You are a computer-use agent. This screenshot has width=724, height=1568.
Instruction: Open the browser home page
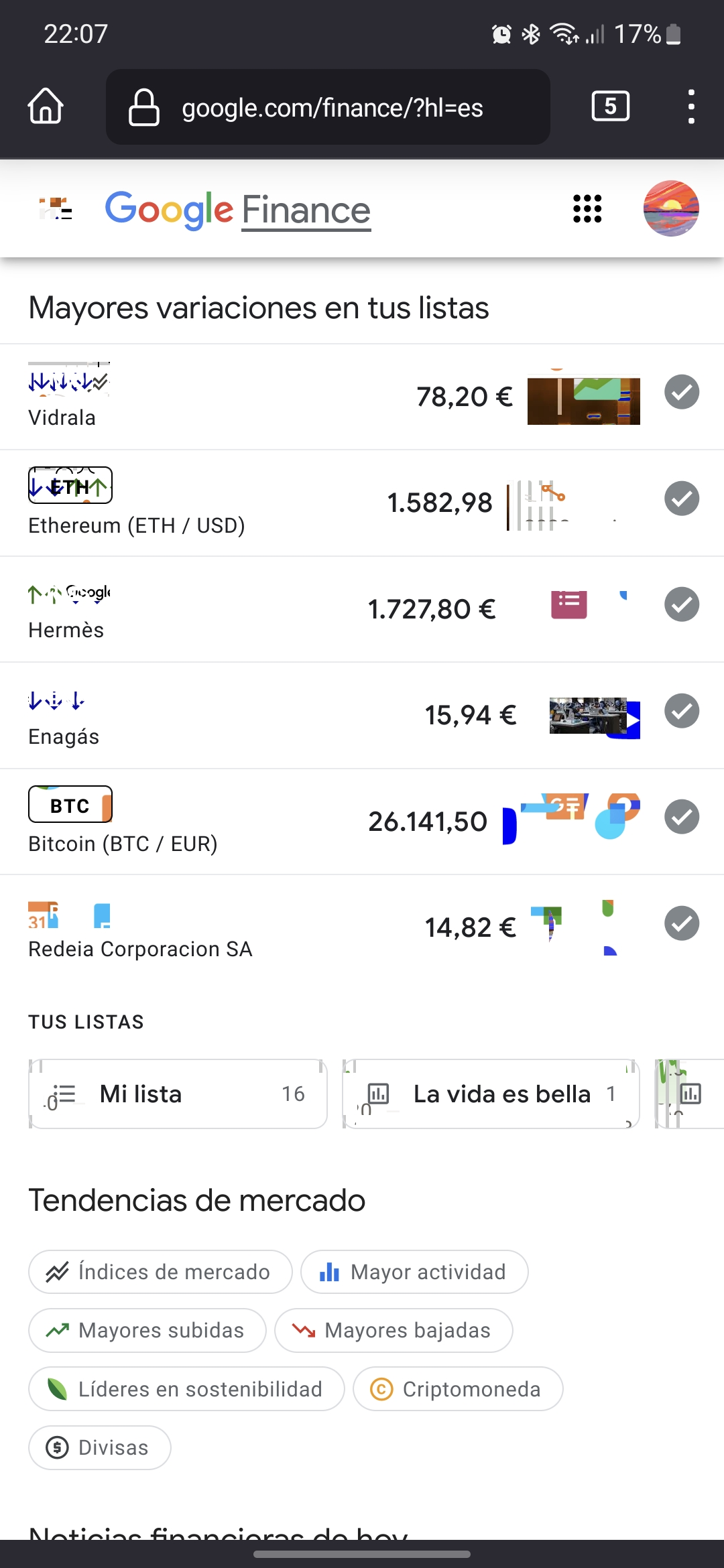click(46, 107)
